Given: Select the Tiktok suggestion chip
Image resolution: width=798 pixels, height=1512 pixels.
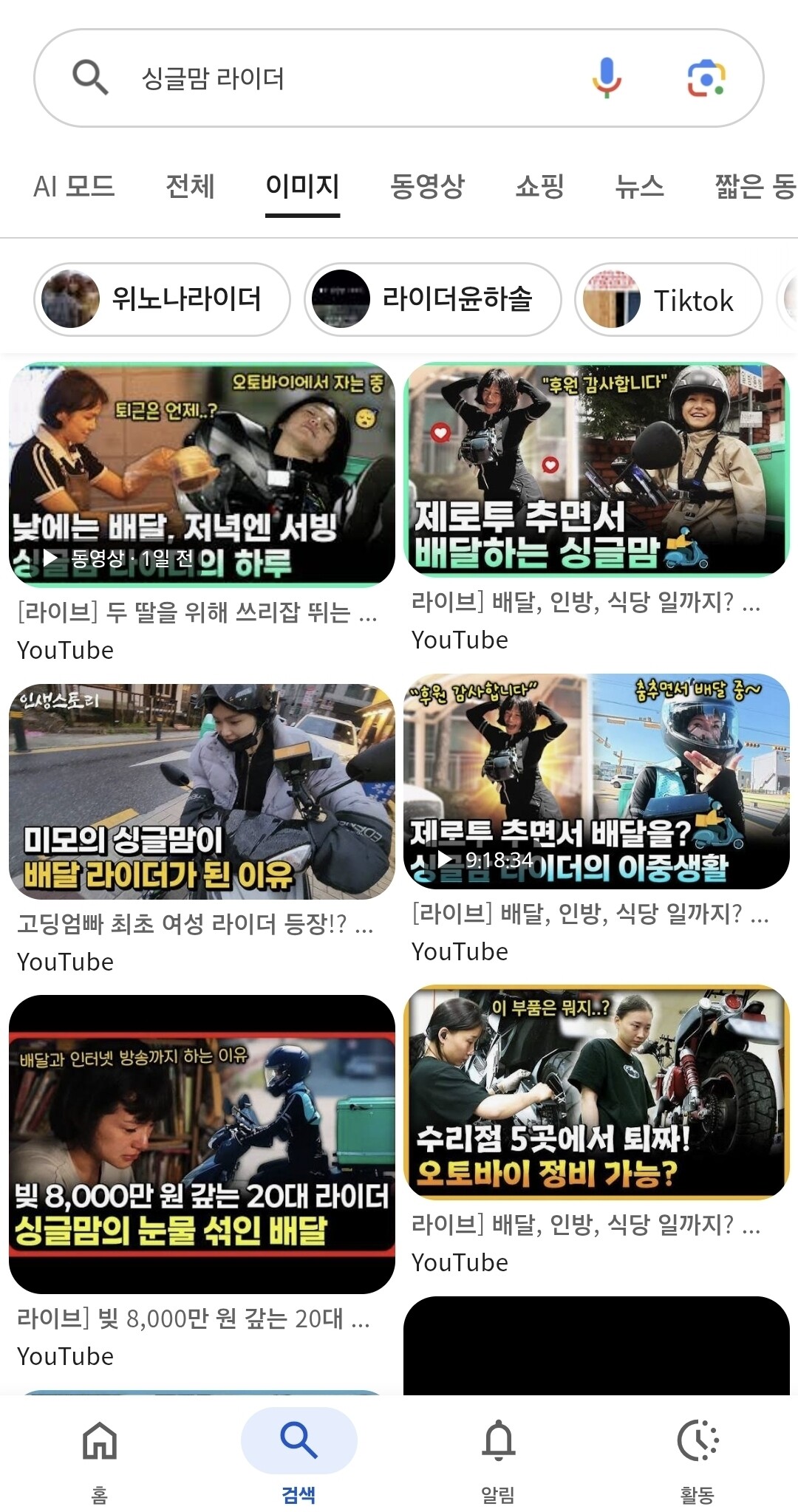Looking at the screenshot, I should 669,299.
